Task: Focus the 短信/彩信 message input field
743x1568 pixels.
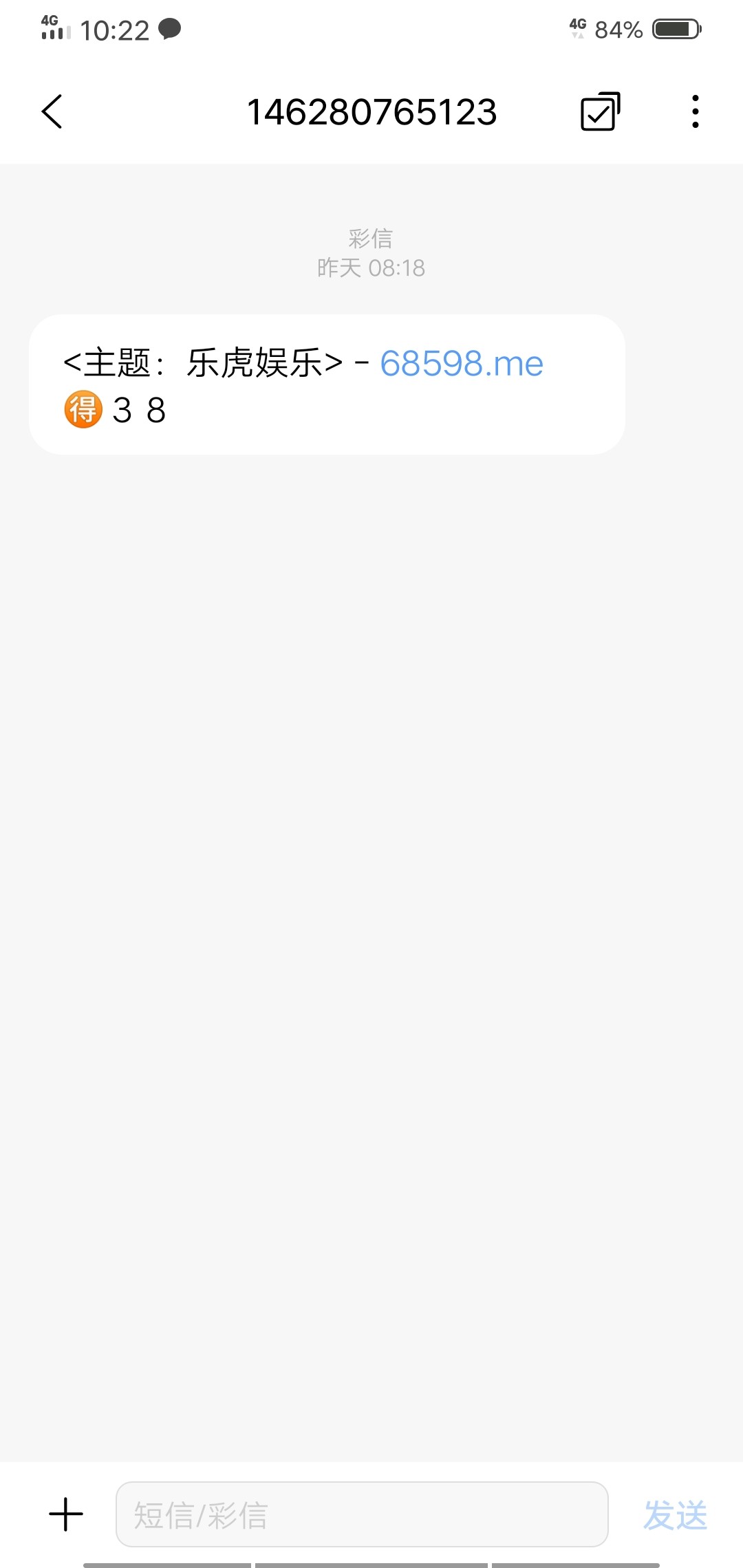Action: [x=362, y=1514]
